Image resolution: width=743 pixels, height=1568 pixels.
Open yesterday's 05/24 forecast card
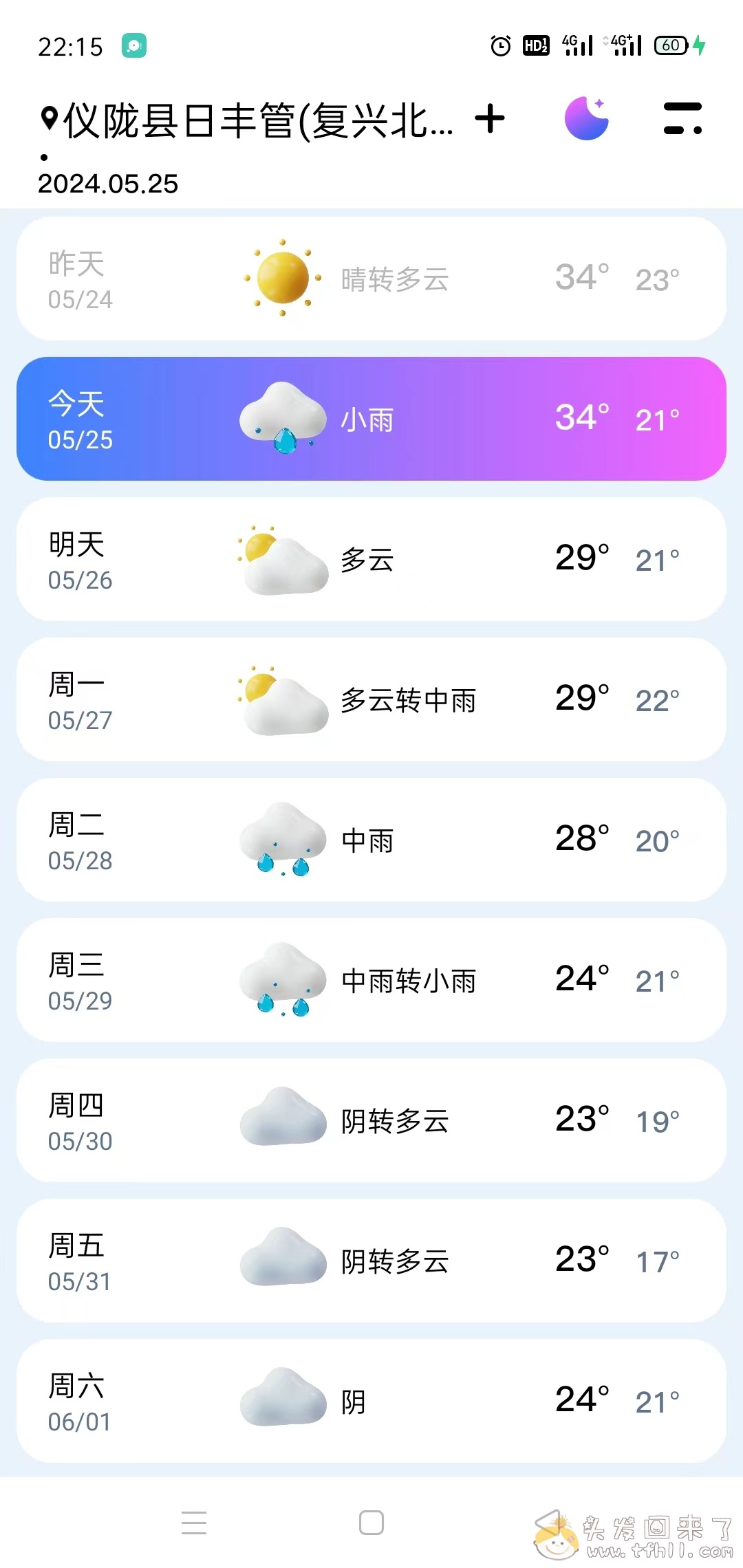coord(371,279)
